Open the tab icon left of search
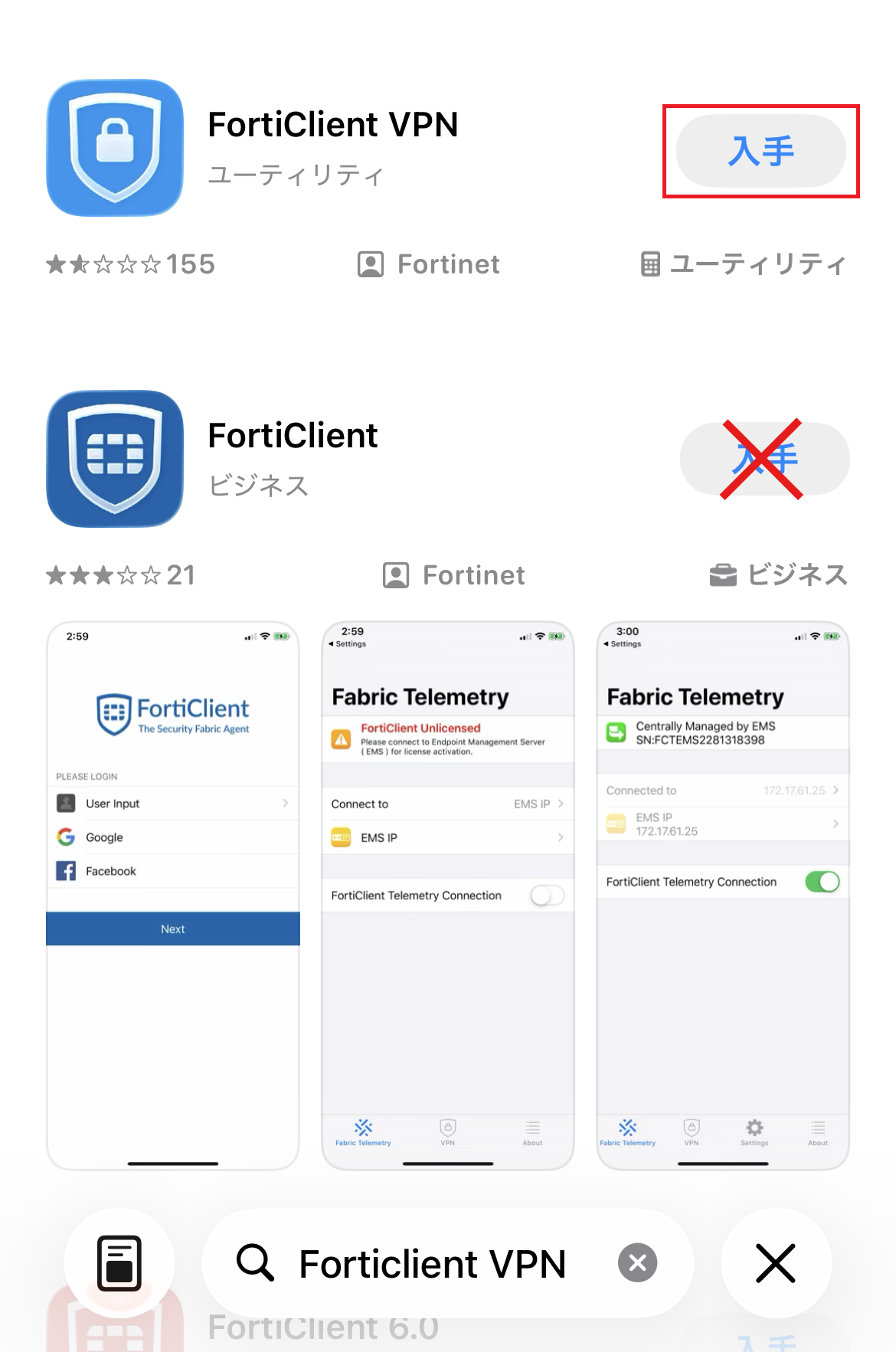 pos(119,1263)
